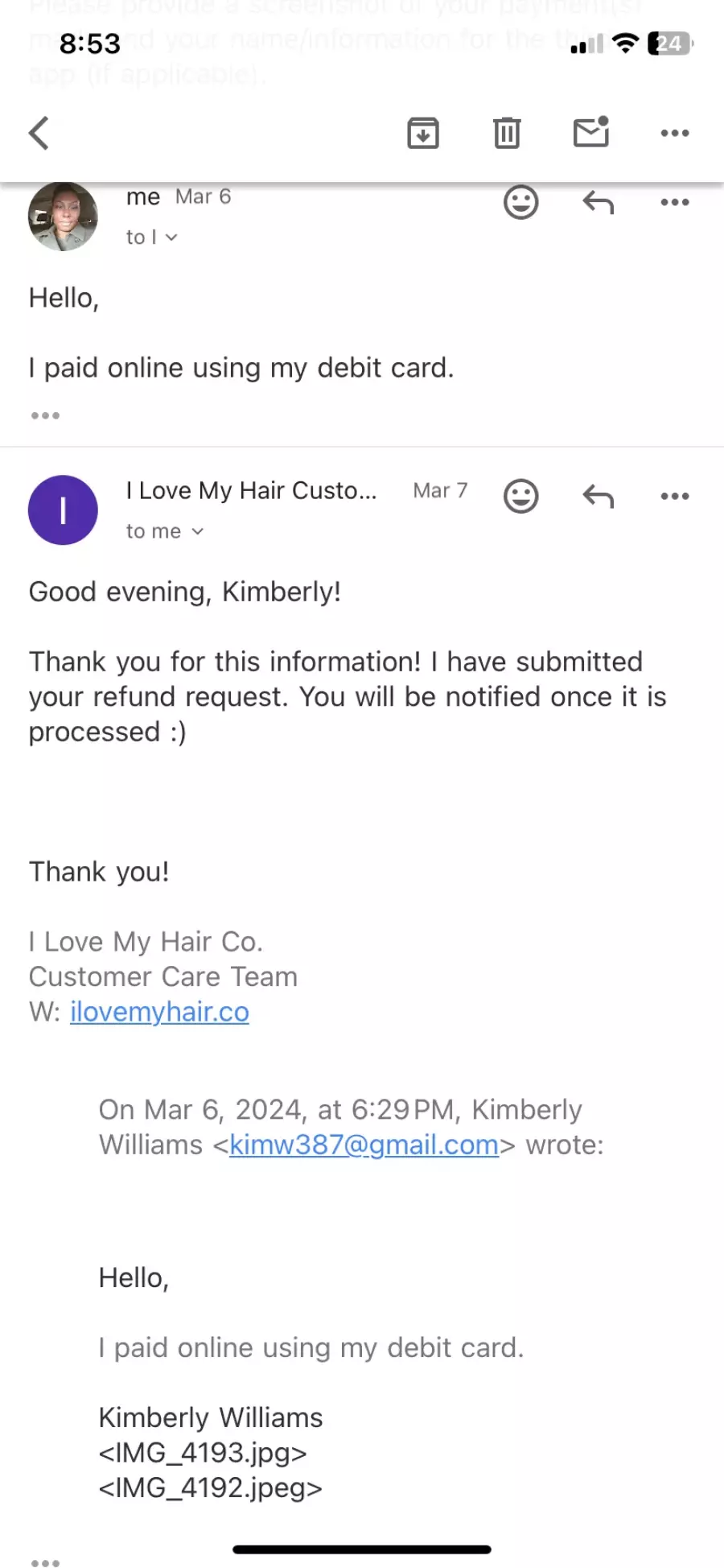Expand recipient details under 'to I'
This screenshot has height=1568, width=724.
[152, 237]
